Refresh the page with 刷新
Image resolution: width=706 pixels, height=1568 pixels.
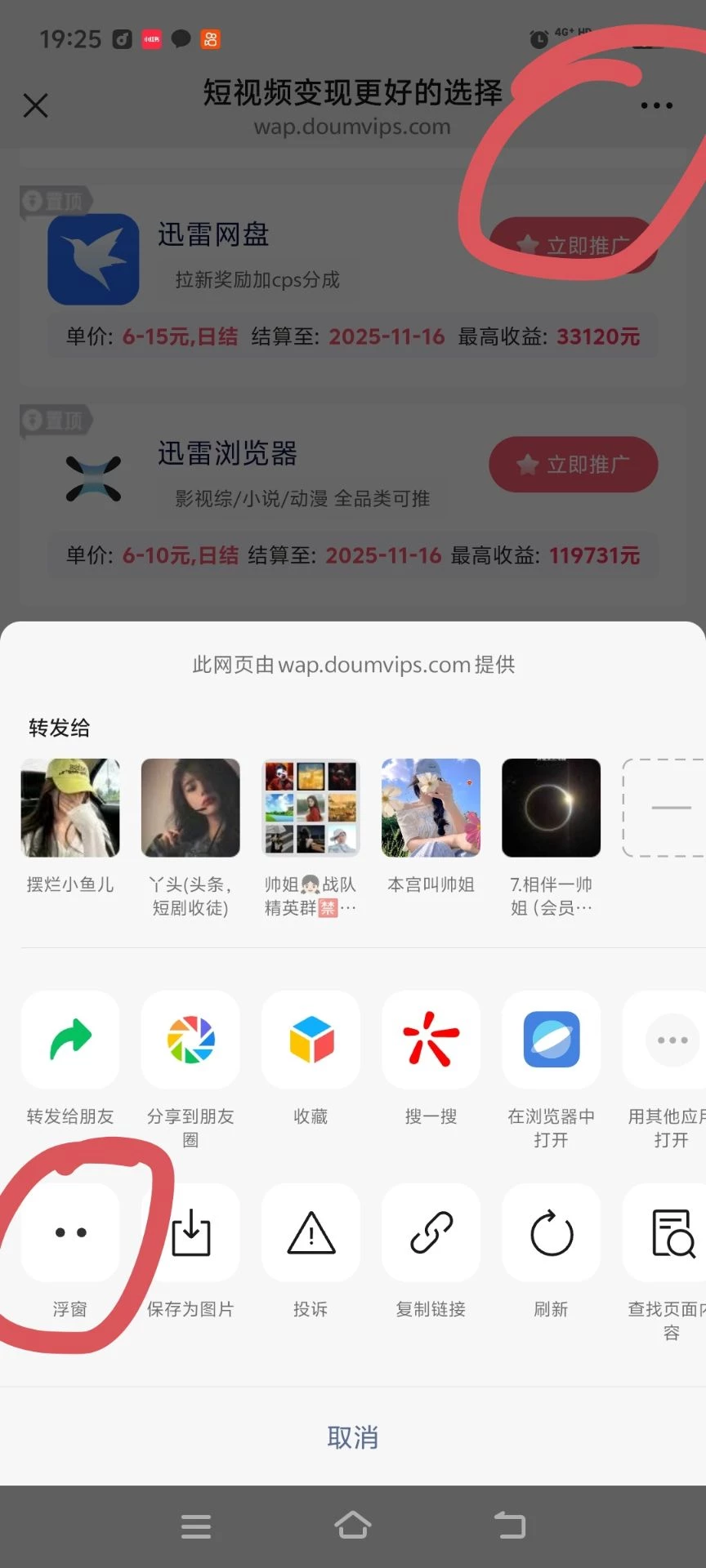point(551,1233)
